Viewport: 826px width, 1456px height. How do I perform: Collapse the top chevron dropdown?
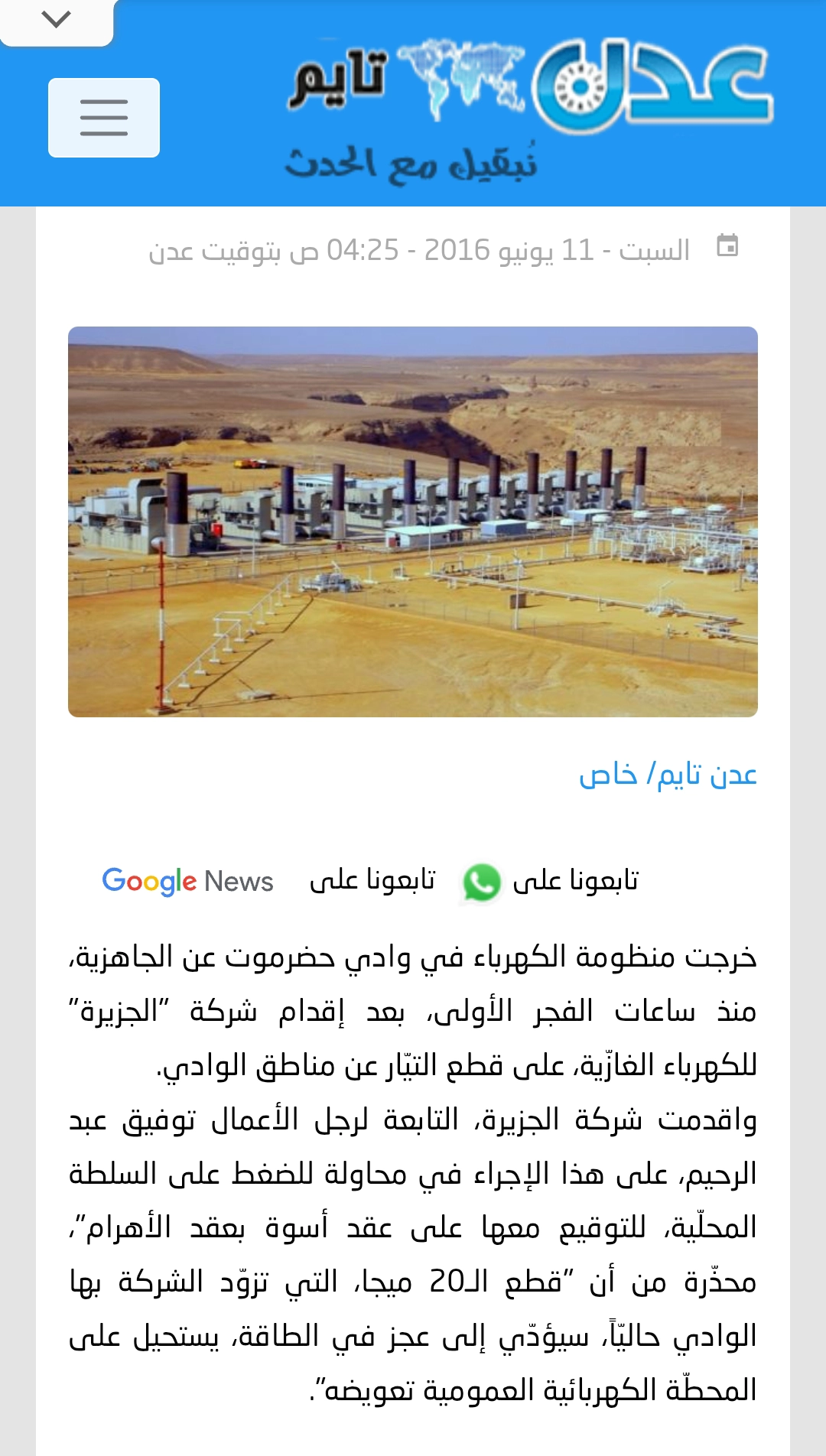[57, 20]
